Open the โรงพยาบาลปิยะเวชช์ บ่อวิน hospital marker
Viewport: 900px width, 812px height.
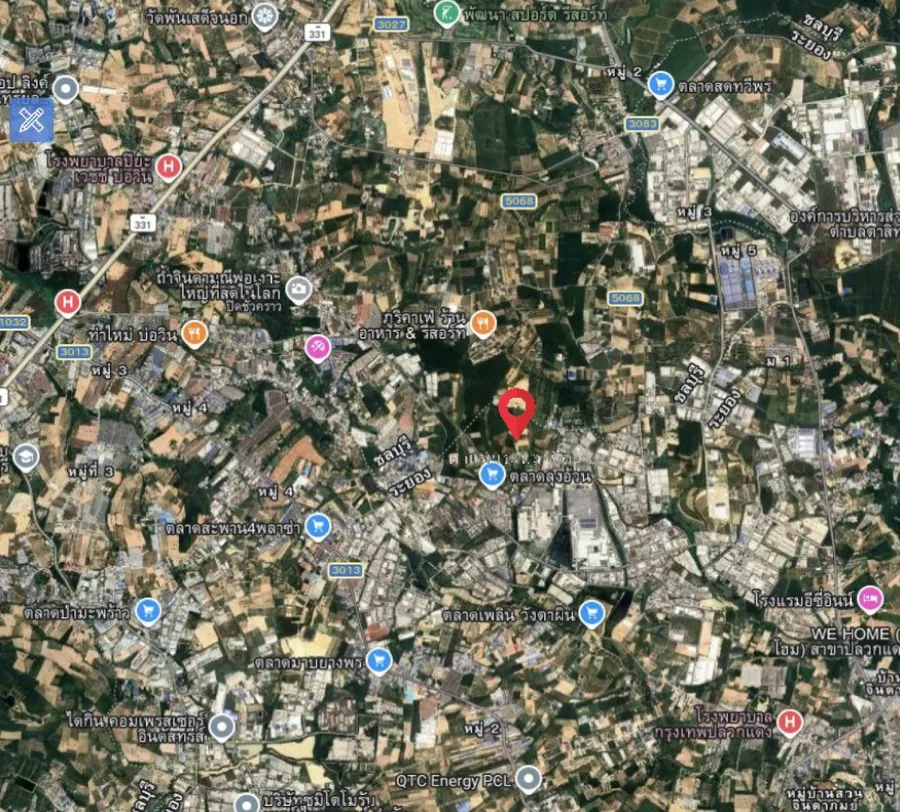168,168
